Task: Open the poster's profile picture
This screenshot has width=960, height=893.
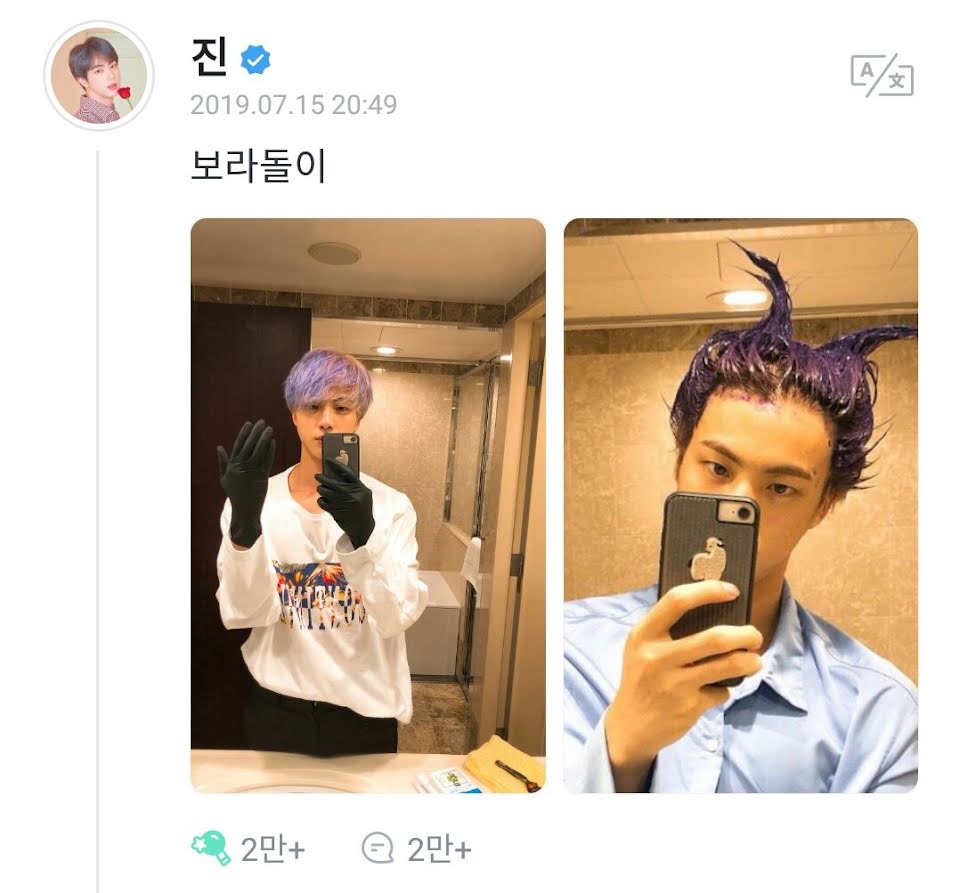Action: (x=99, y=76)
